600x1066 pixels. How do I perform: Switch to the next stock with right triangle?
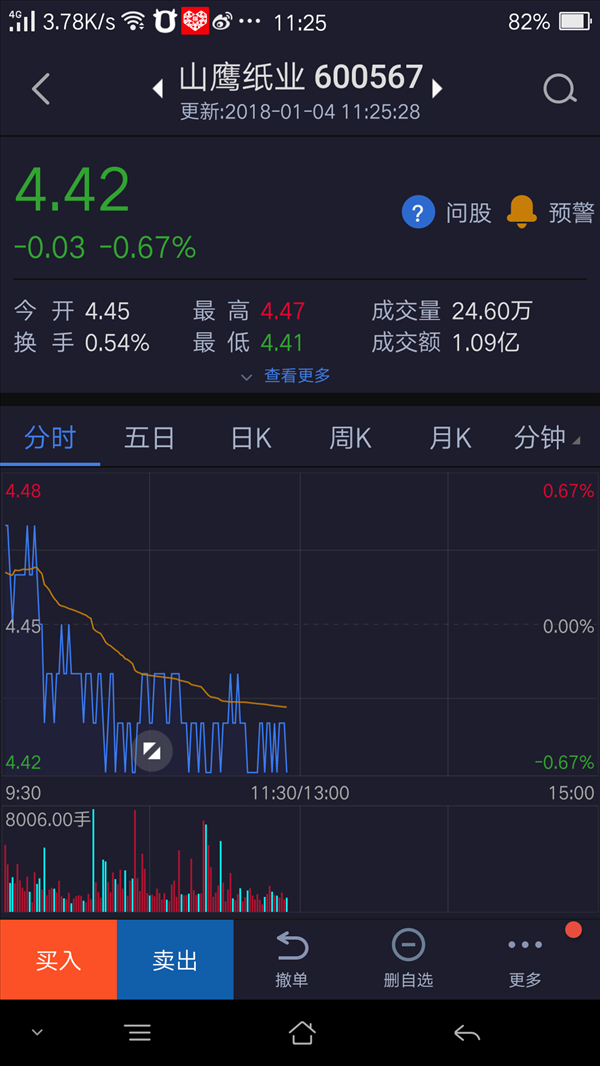click(x=438, y=88)
